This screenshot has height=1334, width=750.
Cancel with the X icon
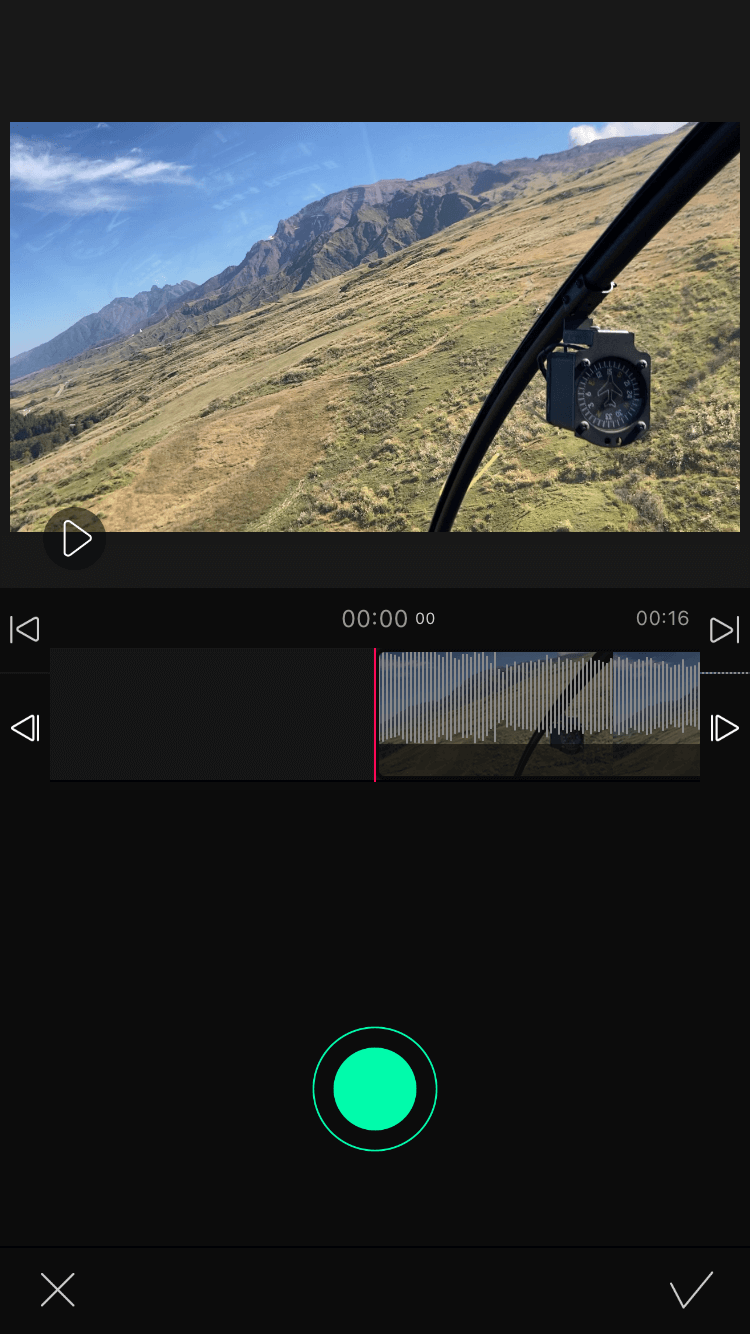click(58, 1290)
